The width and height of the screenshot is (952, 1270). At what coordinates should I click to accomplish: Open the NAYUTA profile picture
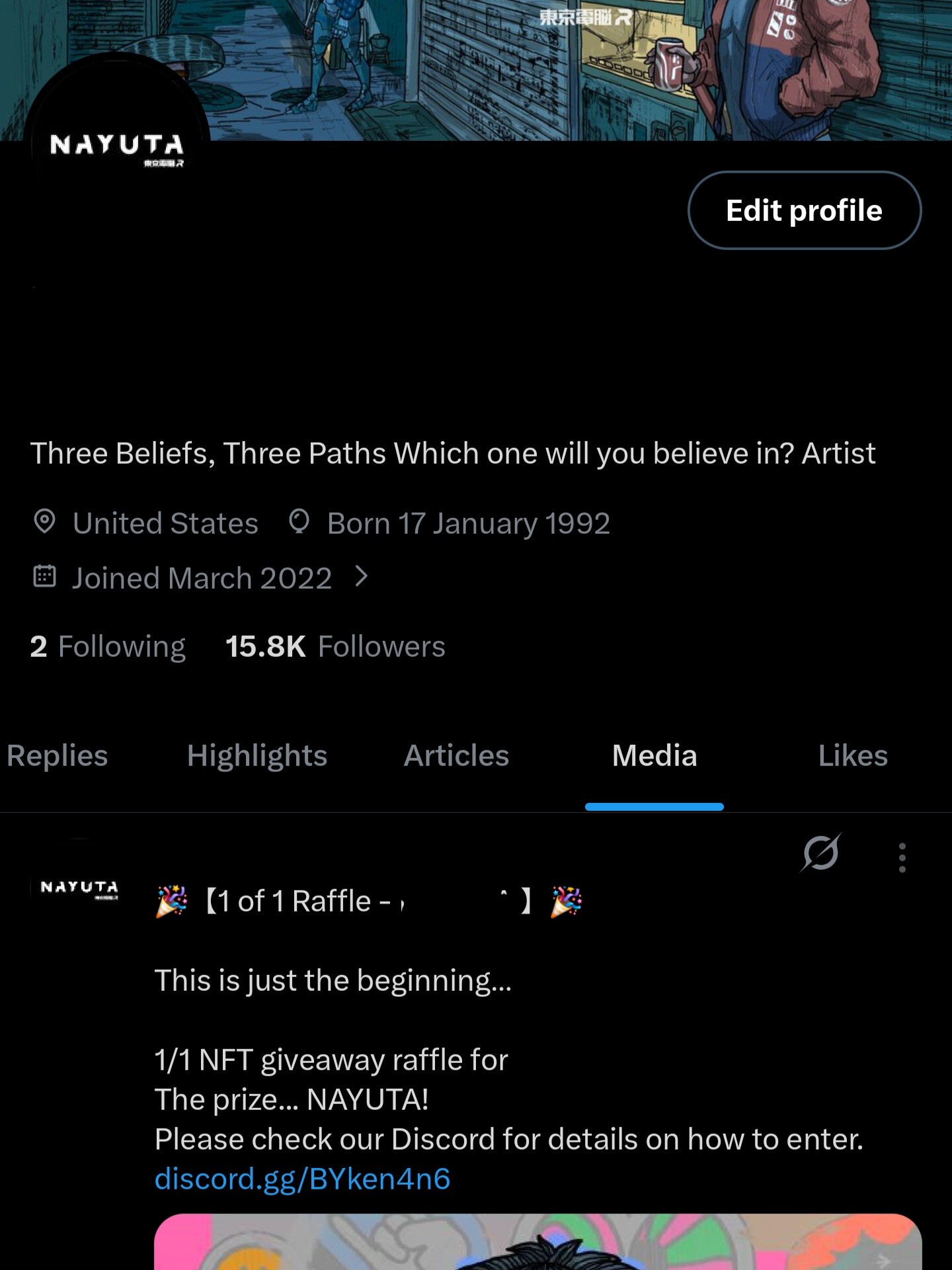[118, 146]
